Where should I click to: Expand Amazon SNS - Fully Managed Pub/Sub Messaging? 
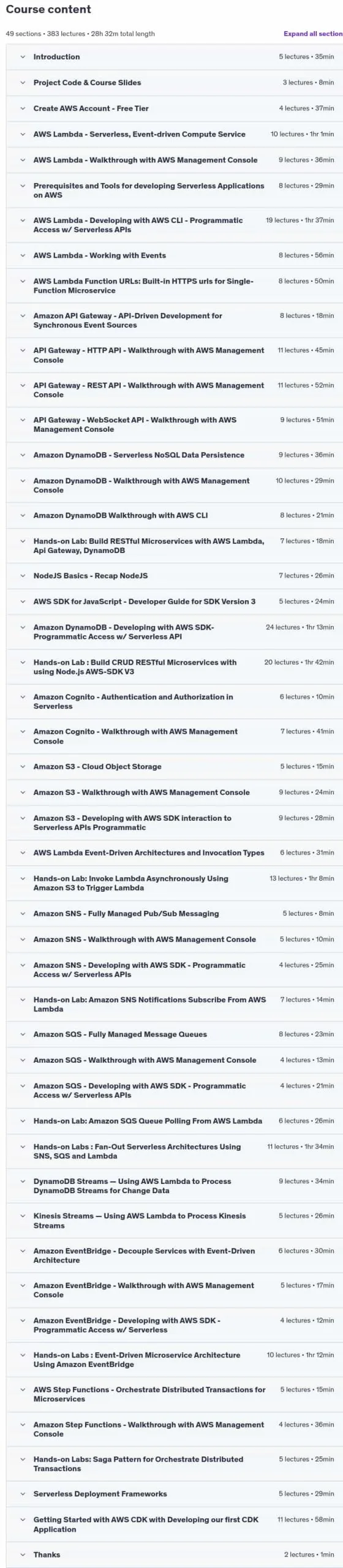[x=175, y=913]
